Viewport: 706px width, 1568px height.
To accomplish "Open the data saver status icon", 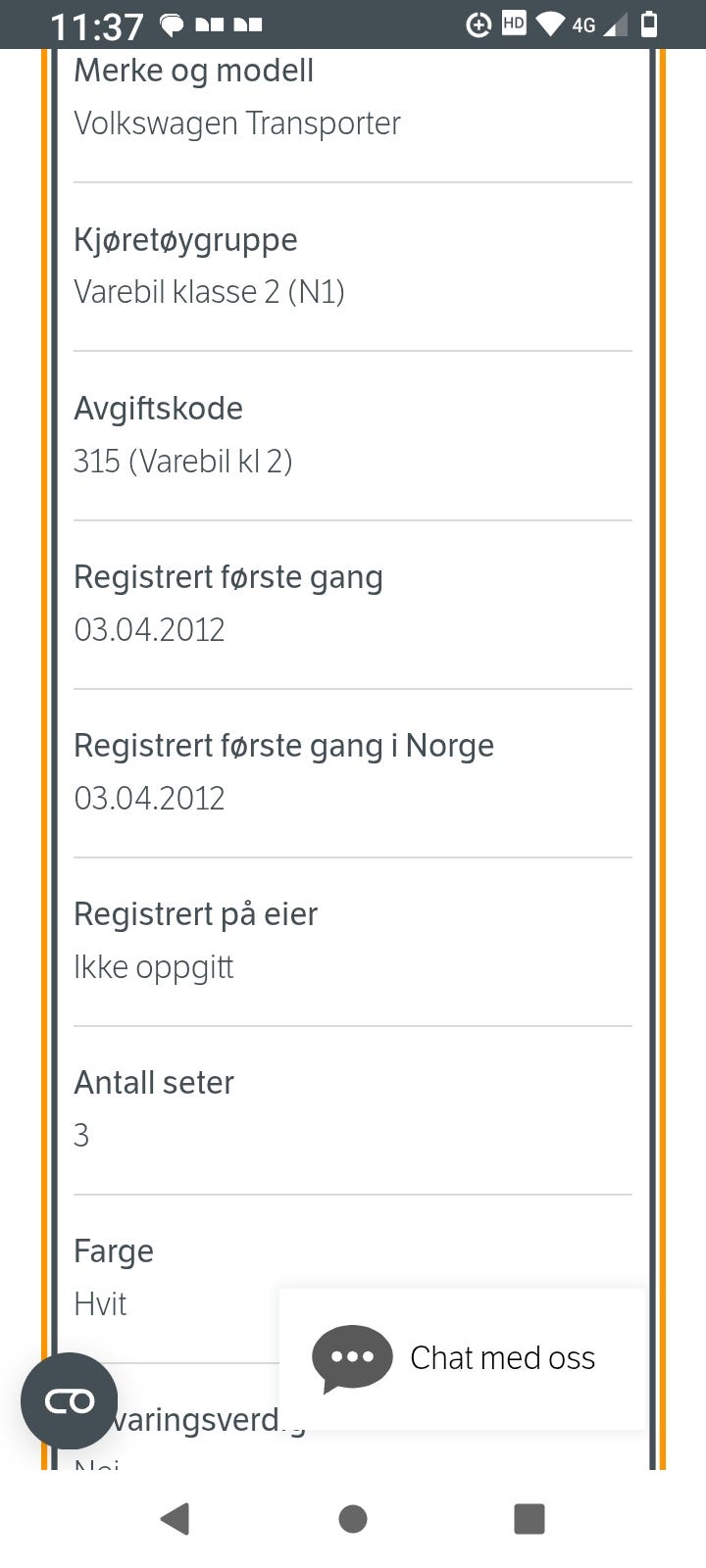I will coord(478,24).
